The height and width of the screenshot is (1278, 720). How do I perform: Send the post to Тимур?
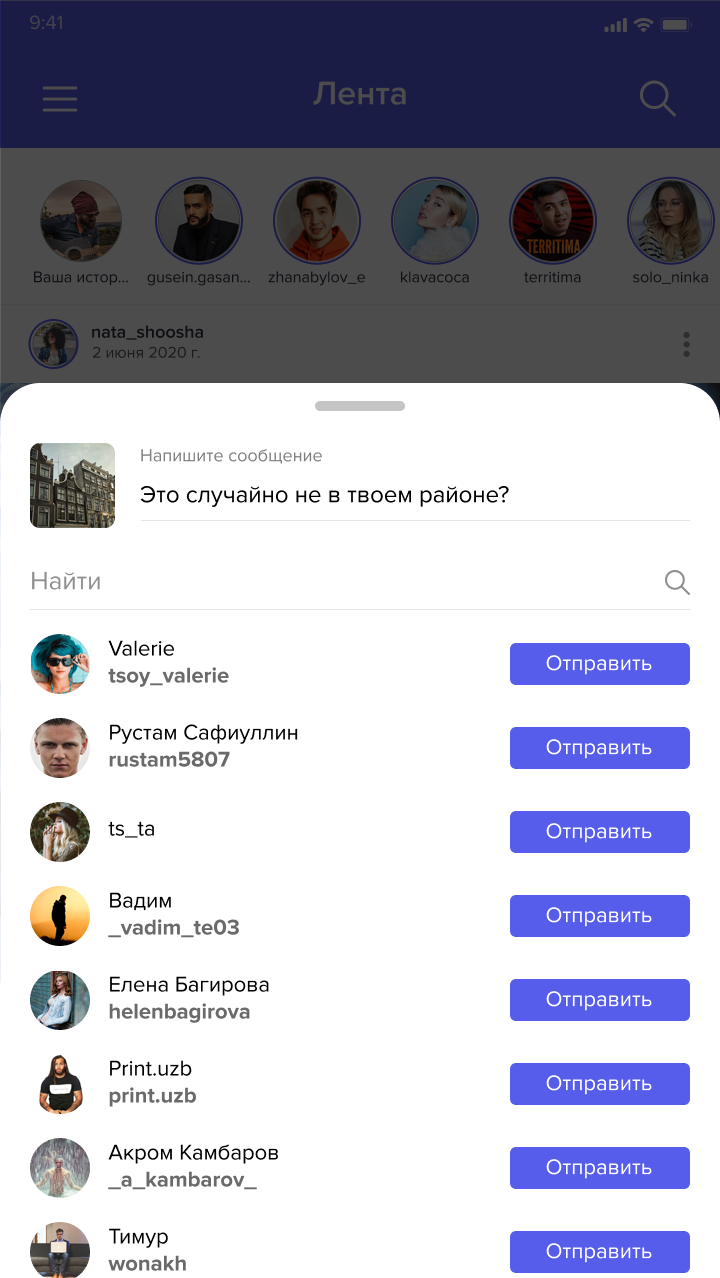point(599,1252)
